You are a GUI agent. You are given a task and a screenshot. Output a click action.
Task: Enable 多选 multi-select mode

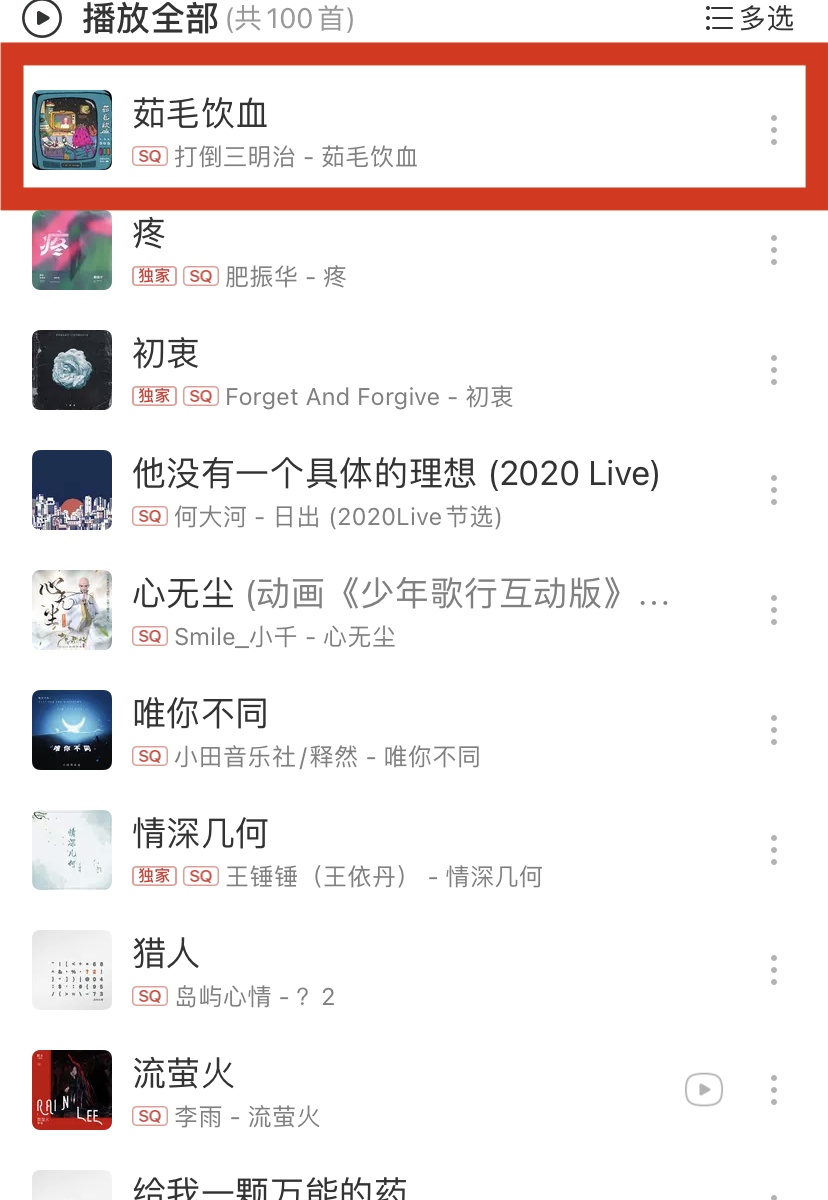tap(749, 18)
